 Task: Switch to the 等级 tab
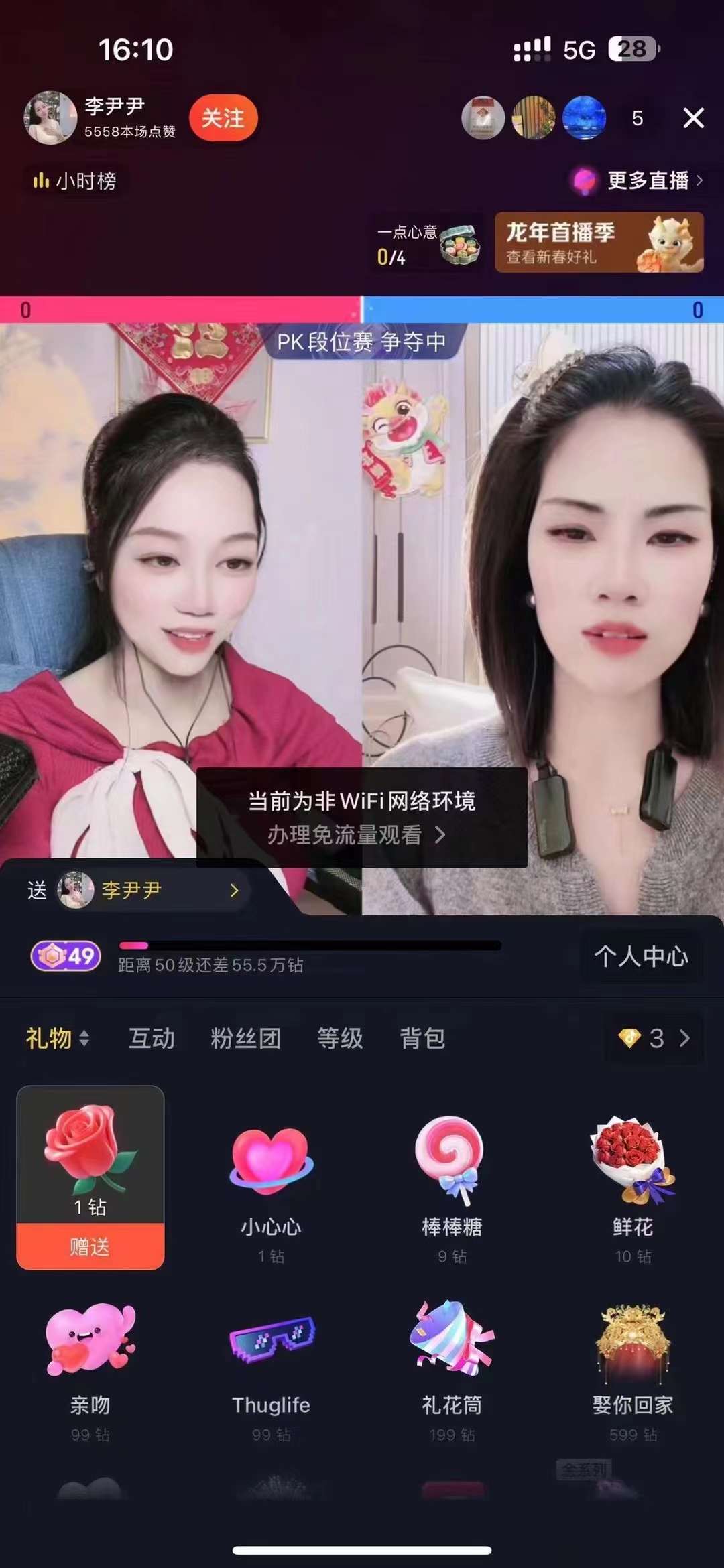pyautogui.click(x=340, y=1038)
